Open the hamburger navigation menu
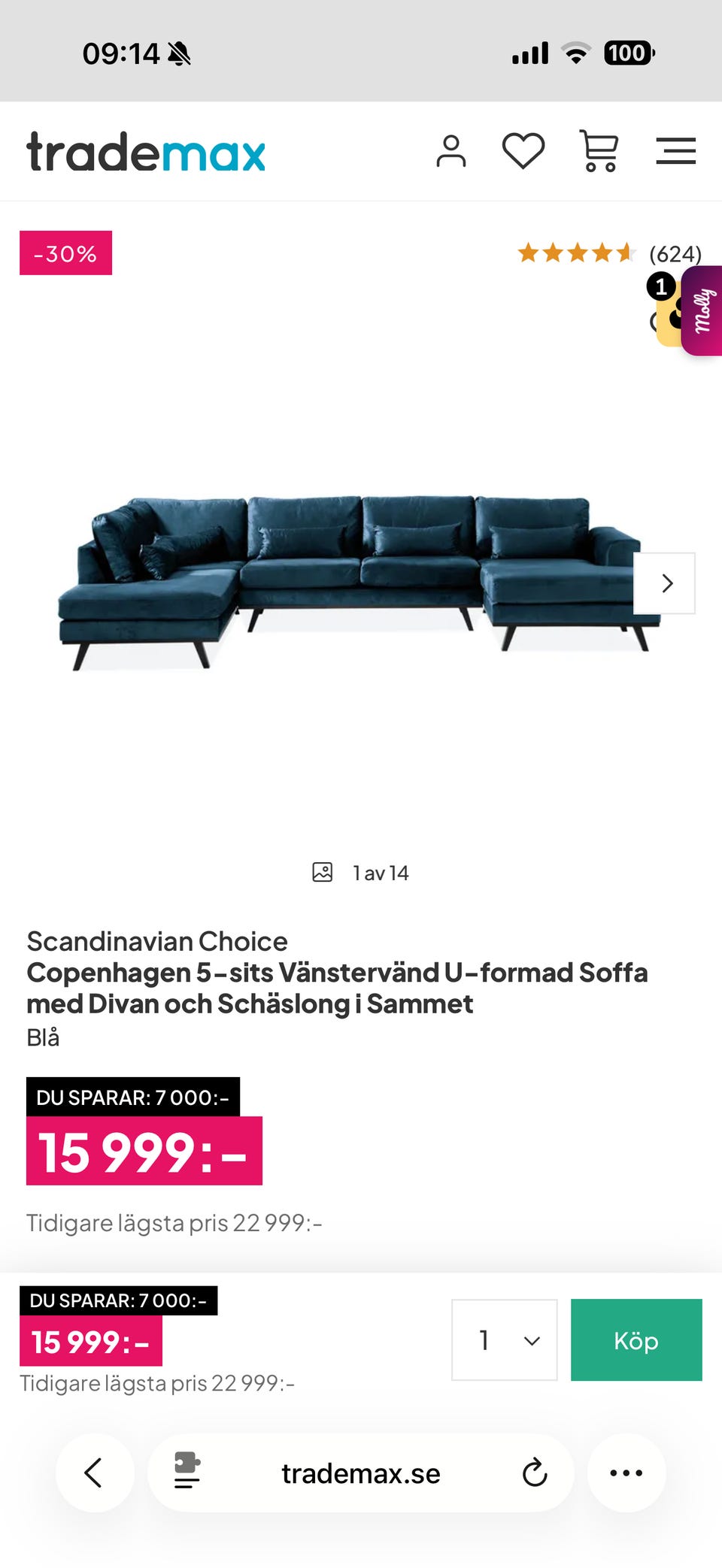722x1568 pixels. point(675,151)
